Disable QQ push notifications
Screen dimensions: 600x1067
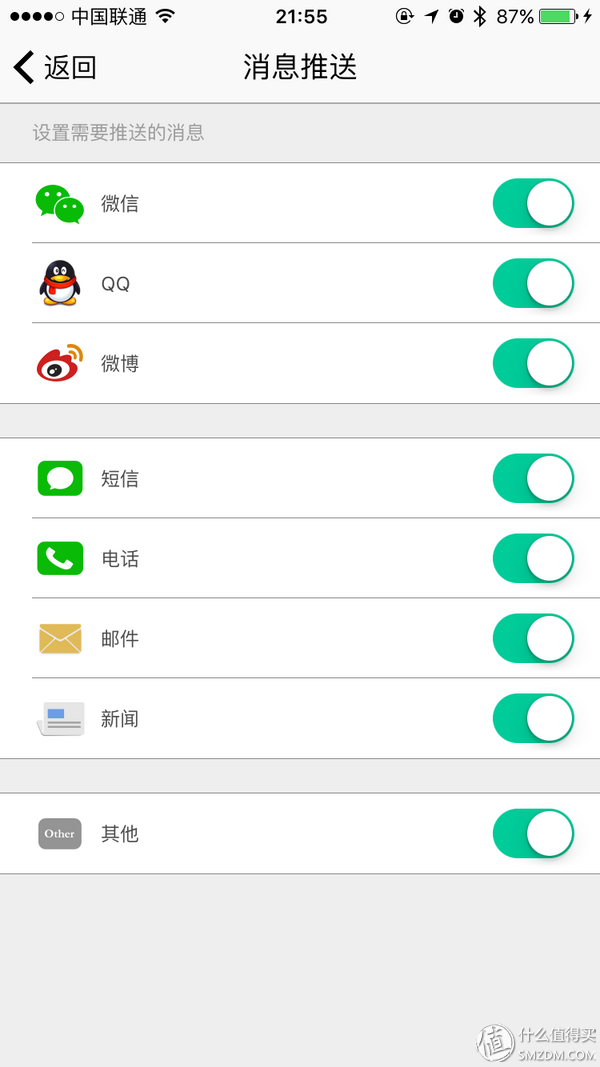[x=533, y=283]
